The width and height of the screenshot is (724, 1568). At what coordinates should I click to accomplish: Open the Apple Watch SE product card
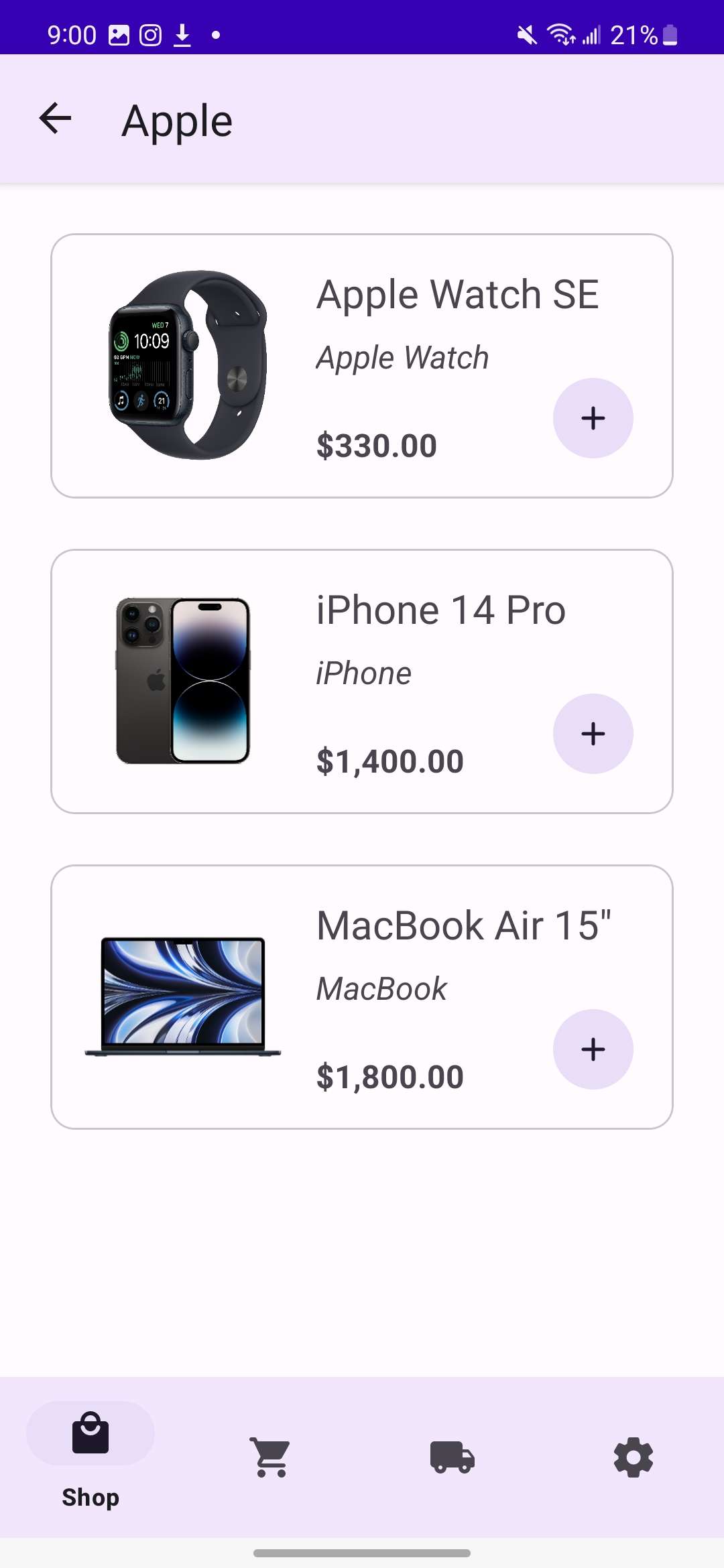click(x=362, y=366)
